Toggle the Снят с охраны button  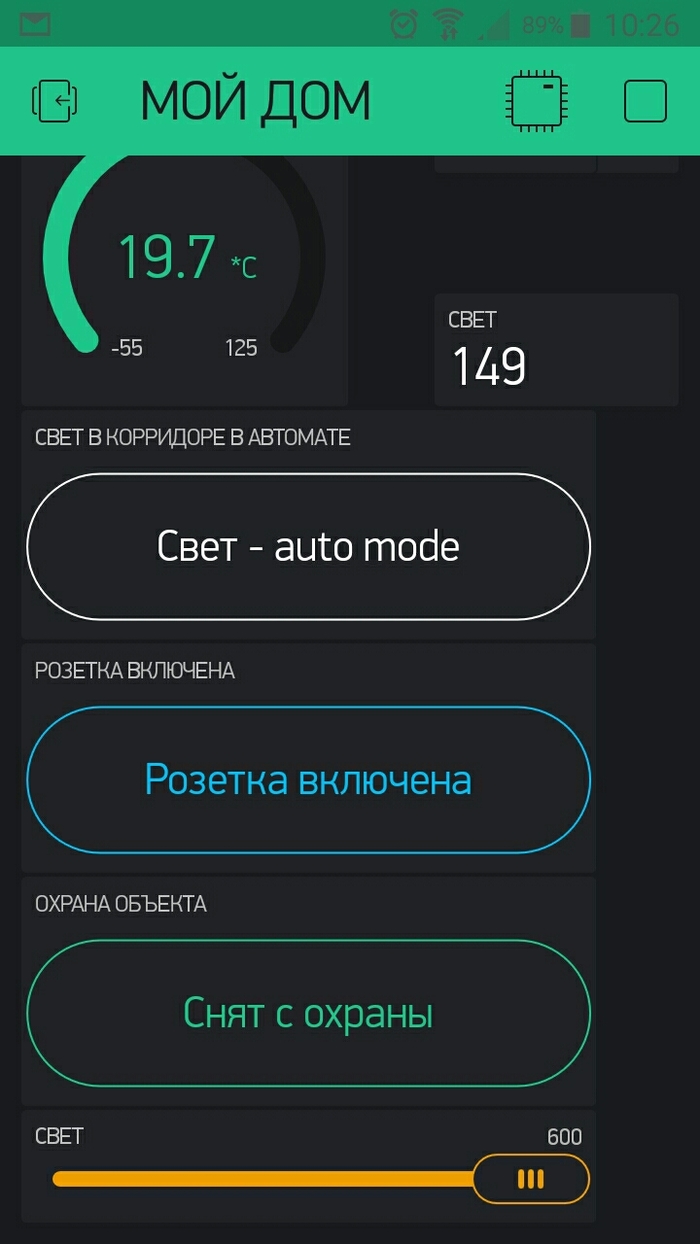pyautogui.click(x=308, y=1013)
